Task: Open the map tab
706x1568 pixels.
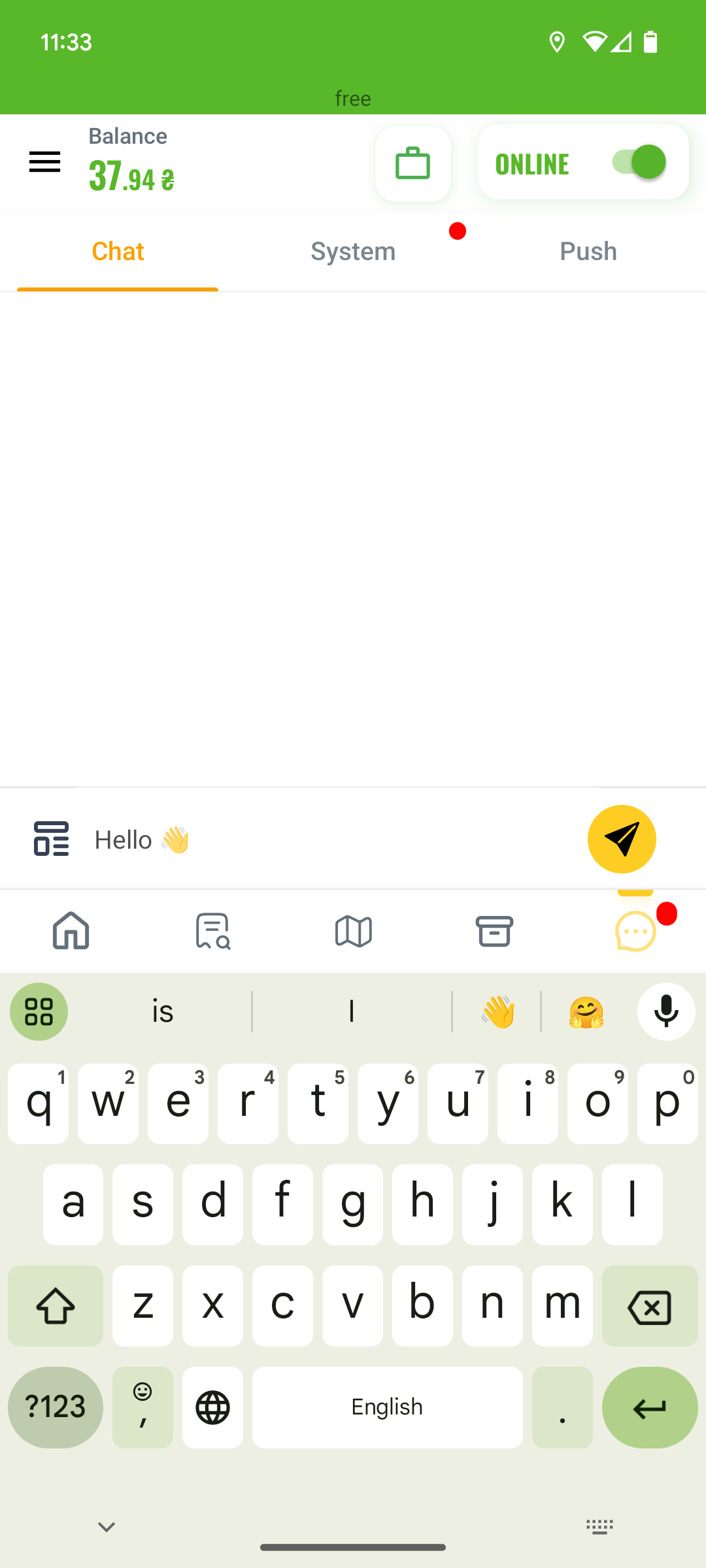Action: click(x=354, y=930)
